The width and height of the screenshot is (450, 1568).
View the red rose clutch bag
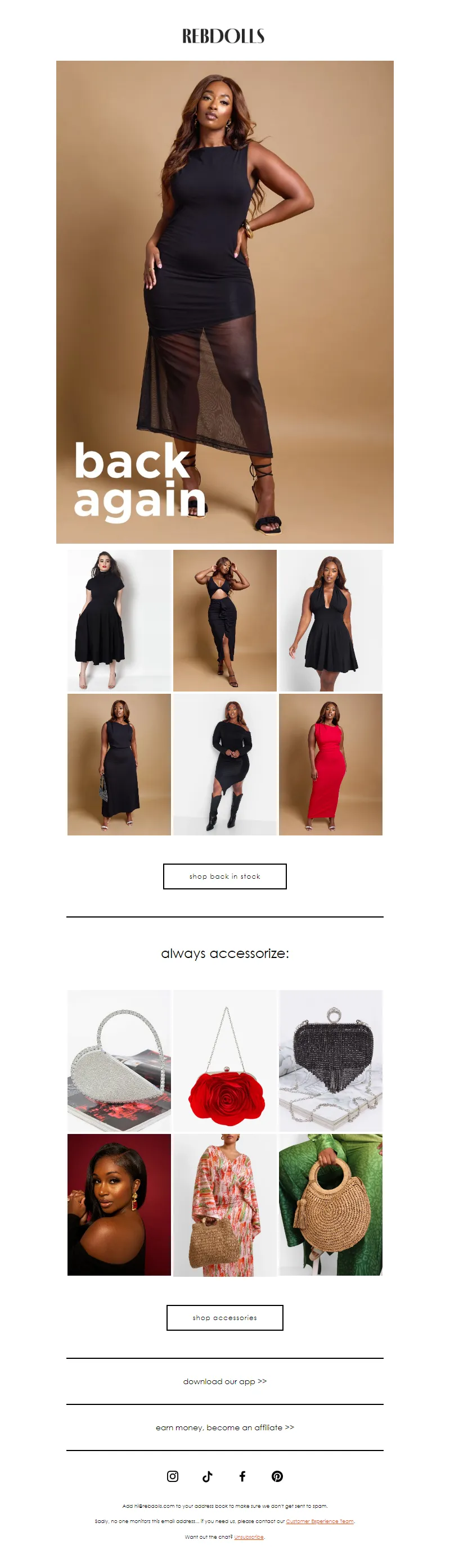click(224, 1060)
